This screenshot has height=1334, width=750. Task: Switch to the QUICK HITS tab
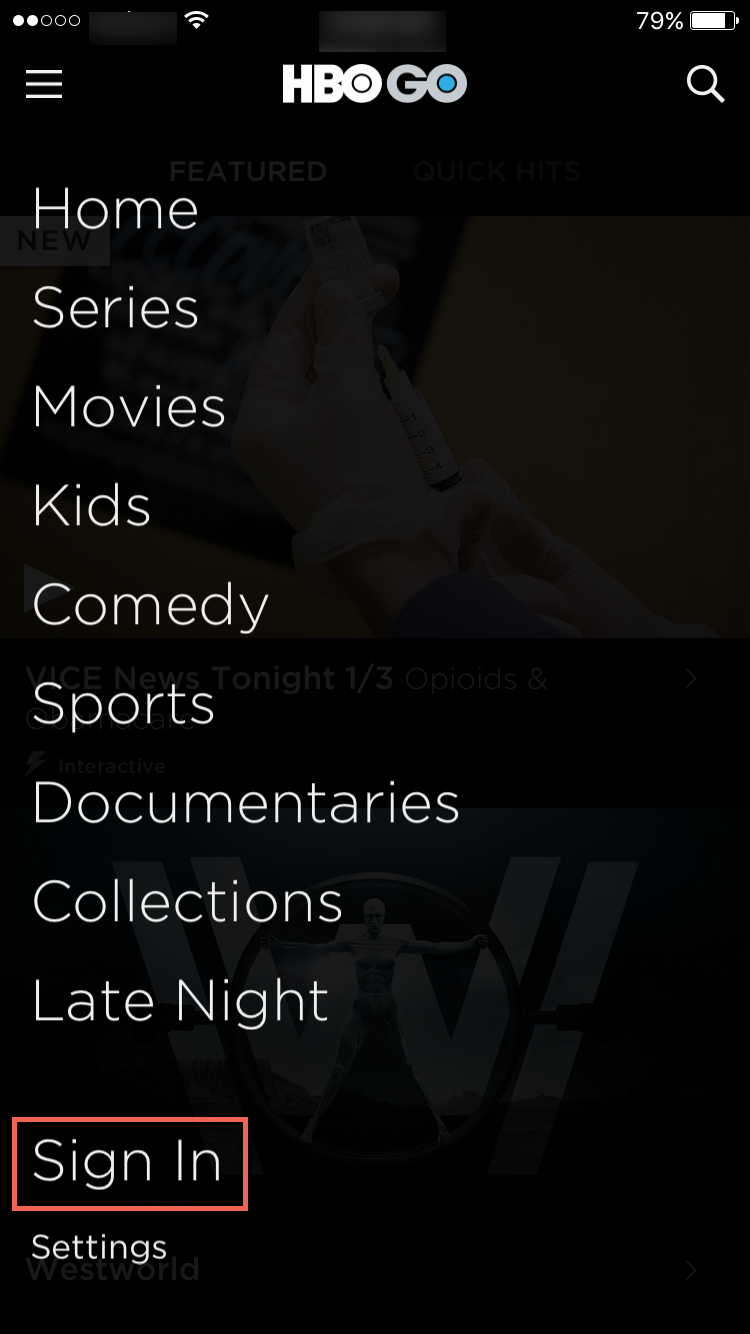pos(497,171)
